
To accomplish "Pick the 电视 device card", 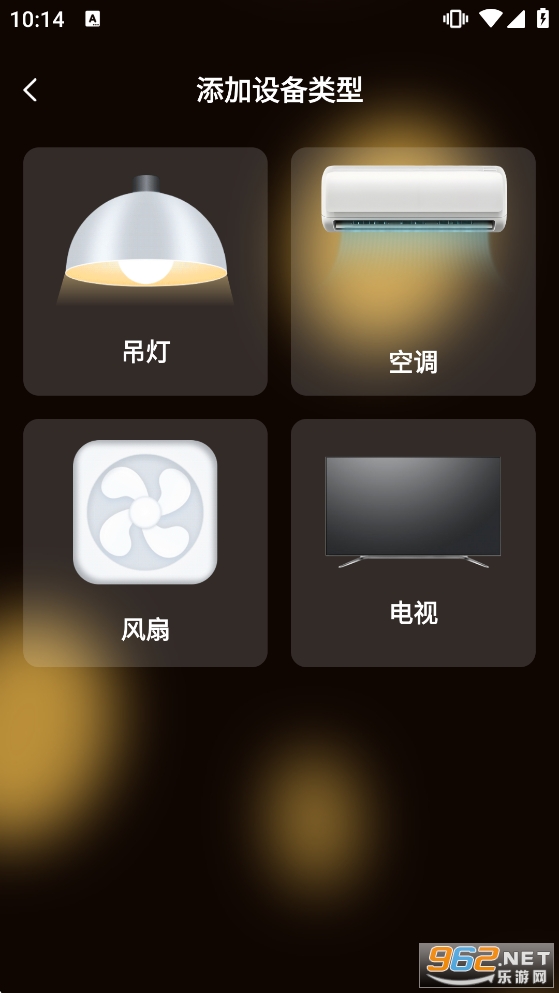I will pyautogui.click(x=413, y=543).
